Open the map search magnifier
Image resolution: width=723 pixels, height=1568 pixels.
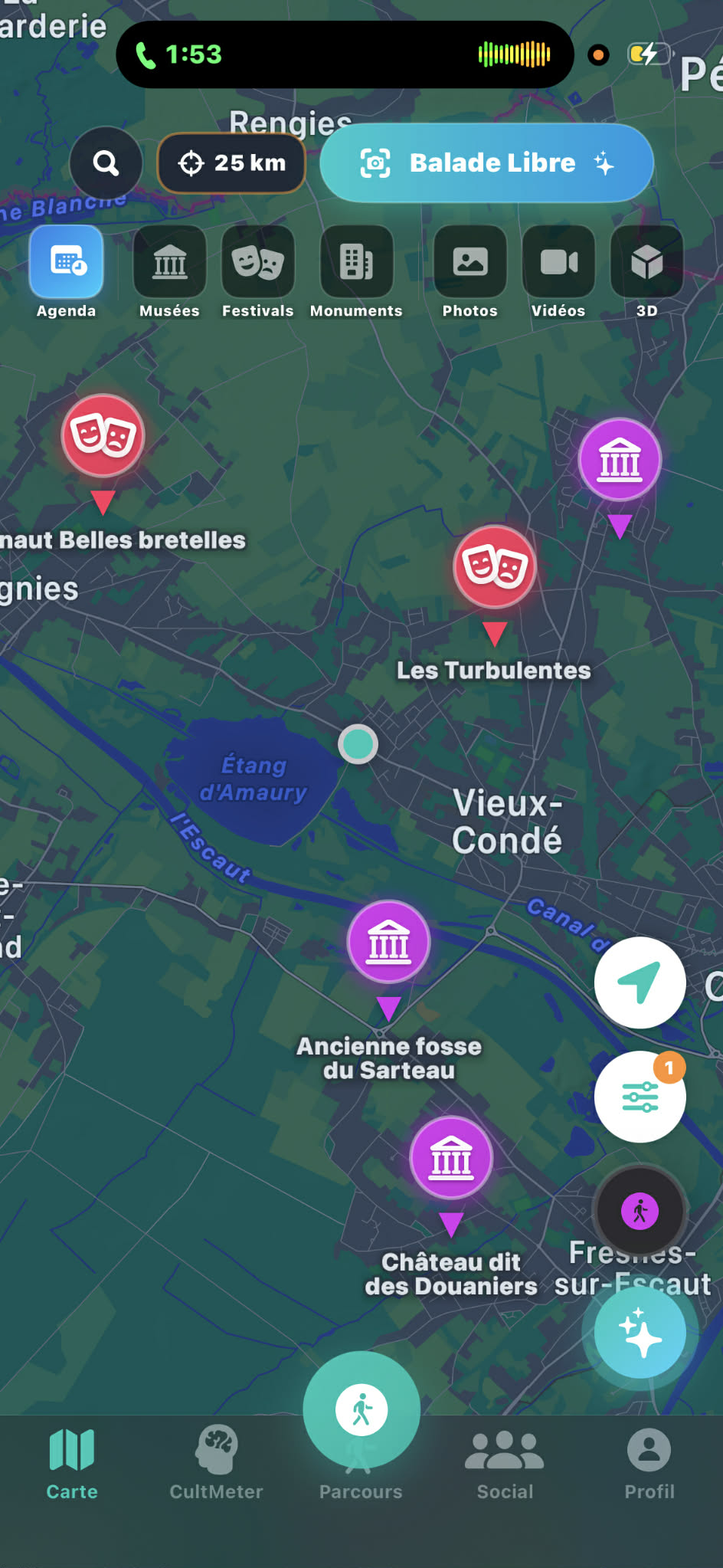click(106, 162)
